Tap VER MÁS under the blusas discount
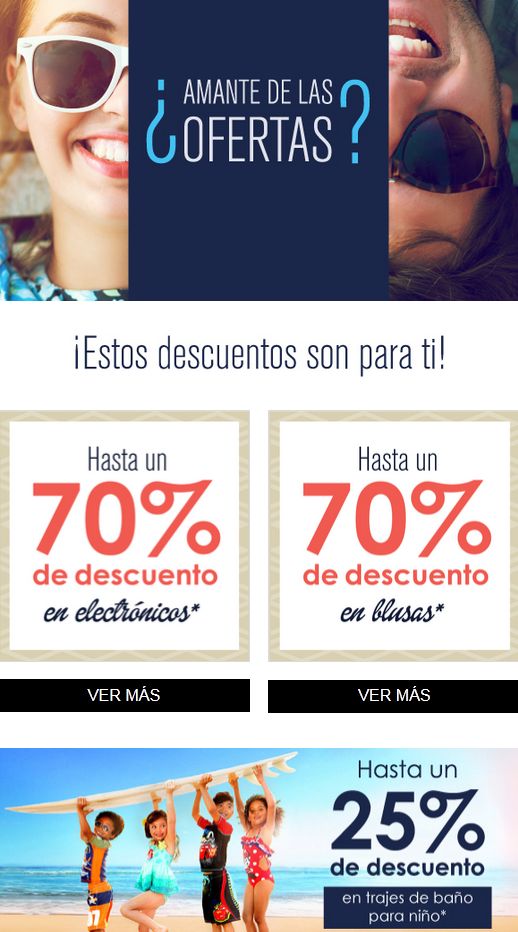Viewport: 518px width, 932px height. point(393,695)
